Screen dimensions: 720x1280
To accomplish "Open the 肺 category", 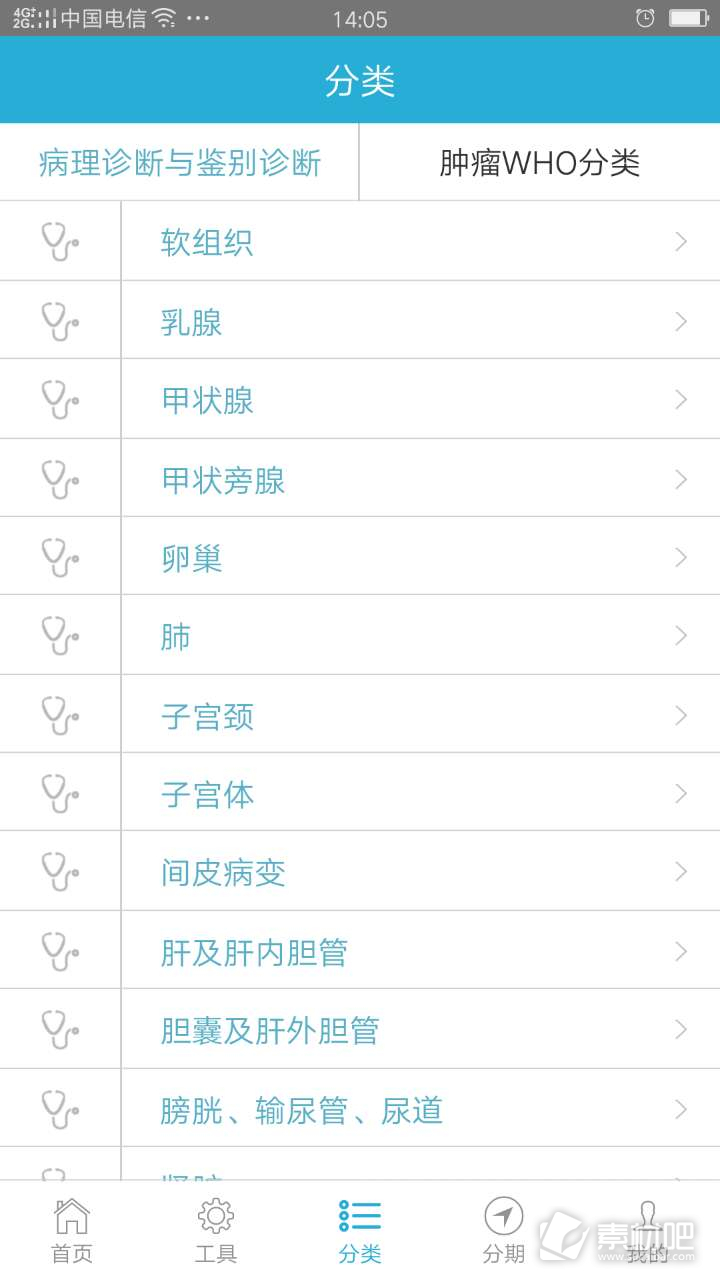I will (360, 635).
